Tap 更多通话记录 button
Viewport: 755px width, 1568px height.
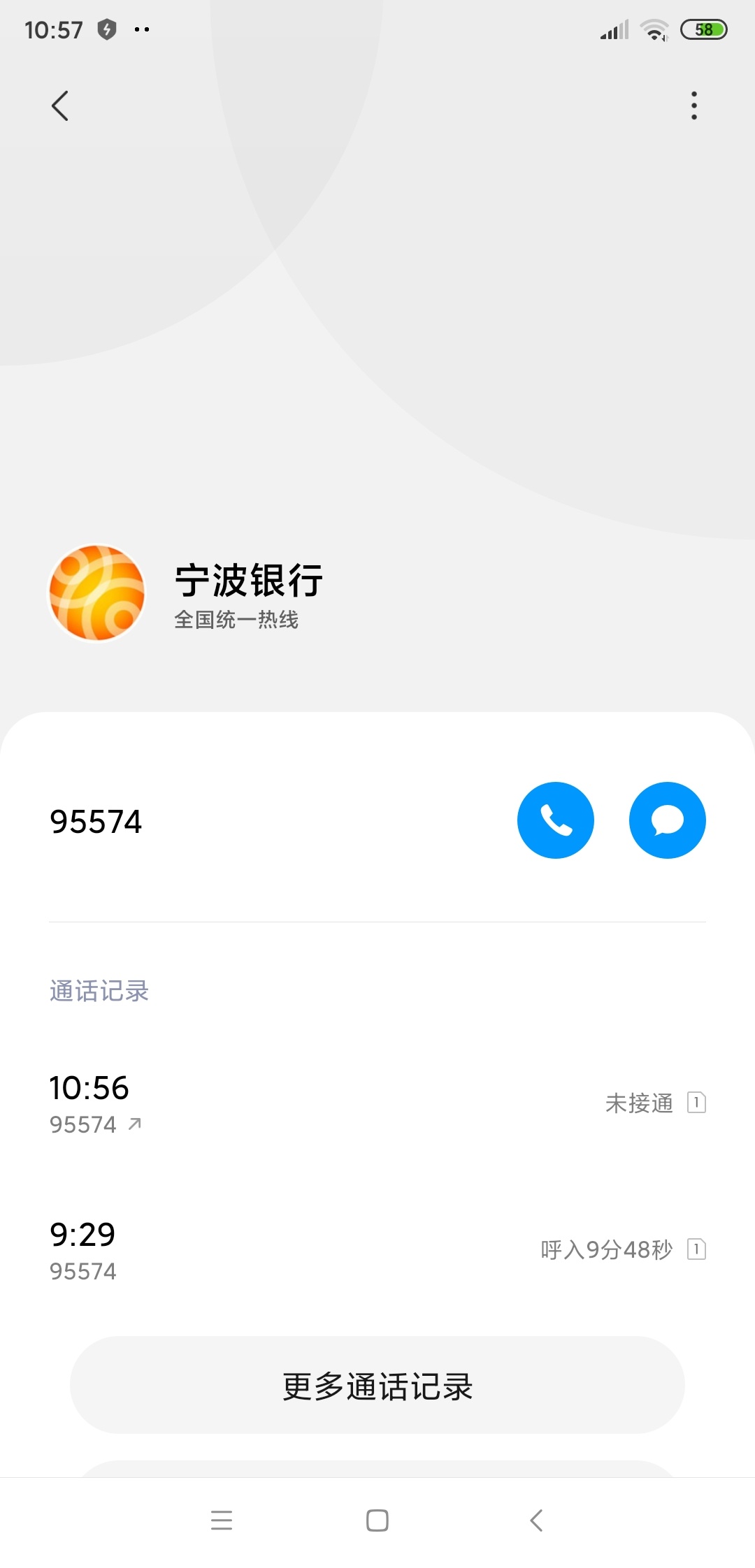coord(377,1385)
